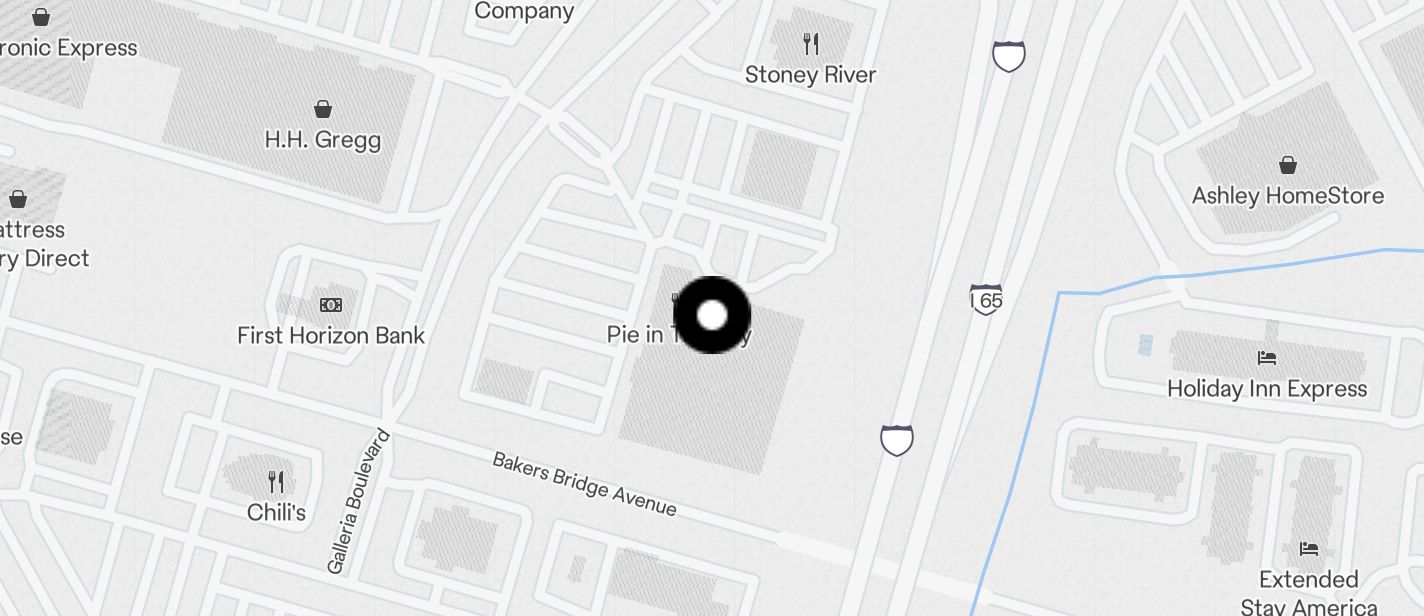Tap the Extended Stay America marker
Screen dimensions: 1424x616
(1308, 549)
